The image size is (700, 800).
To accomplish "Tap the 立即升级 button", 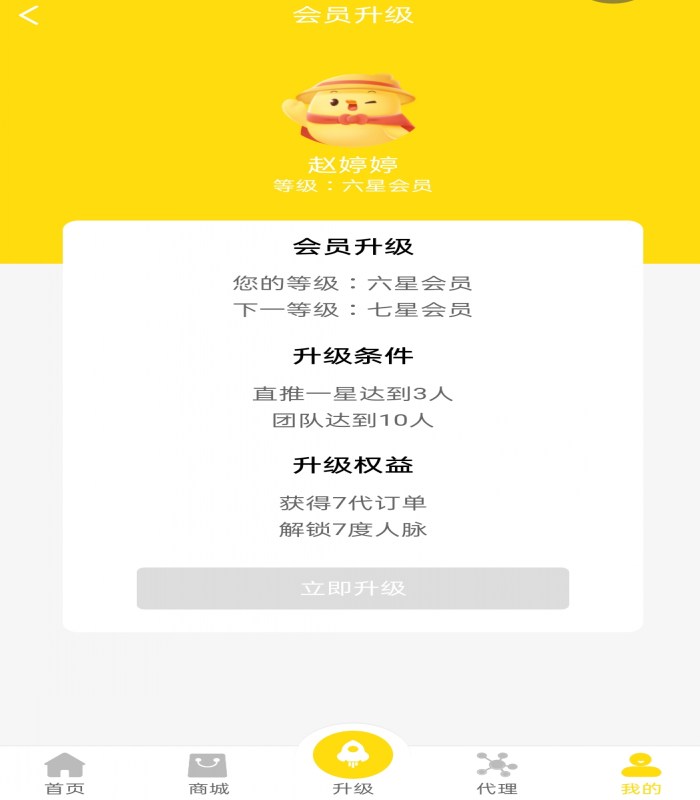I will (352, 588).
